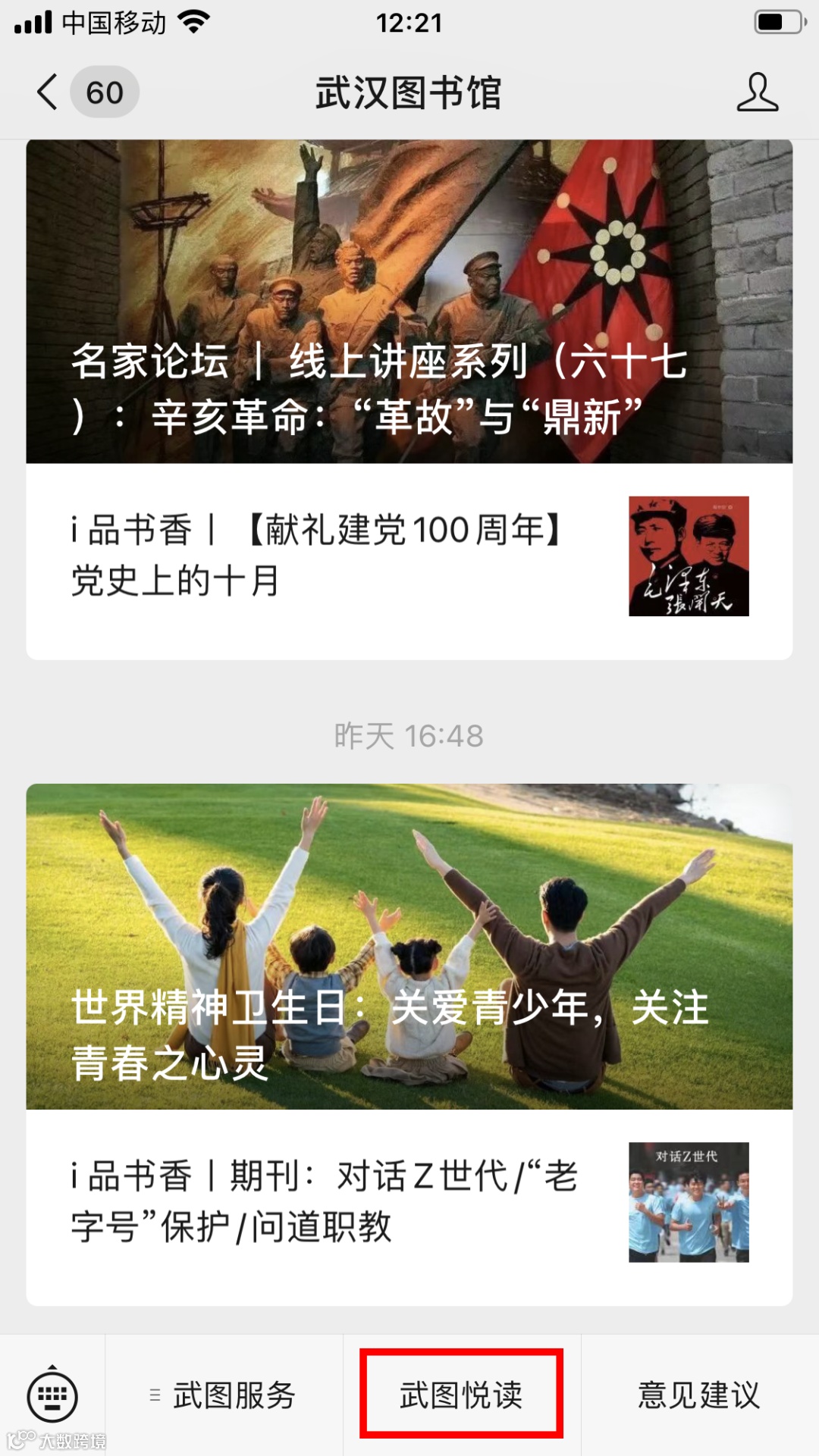Open the 武图悦读 menu

461,1395
